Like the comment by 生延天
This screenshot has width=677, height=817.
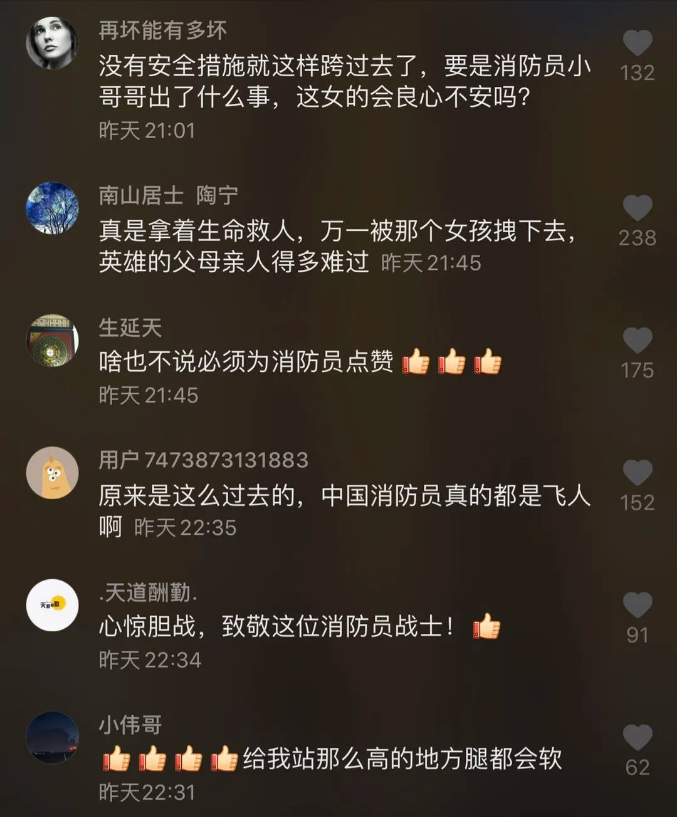tap(637, 340)
